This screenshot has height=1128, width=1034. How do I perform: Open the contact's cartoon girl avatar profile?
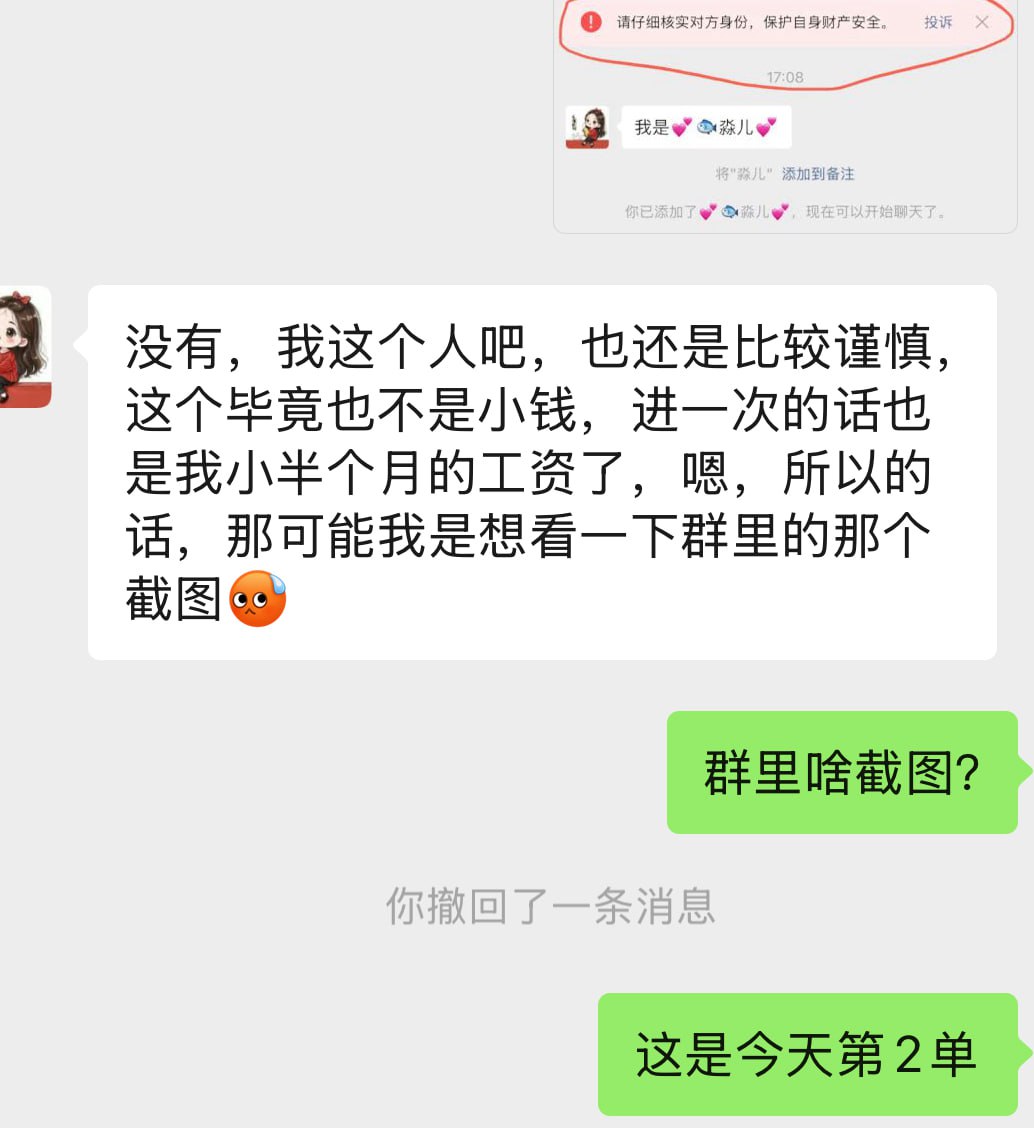click(24, 347)
